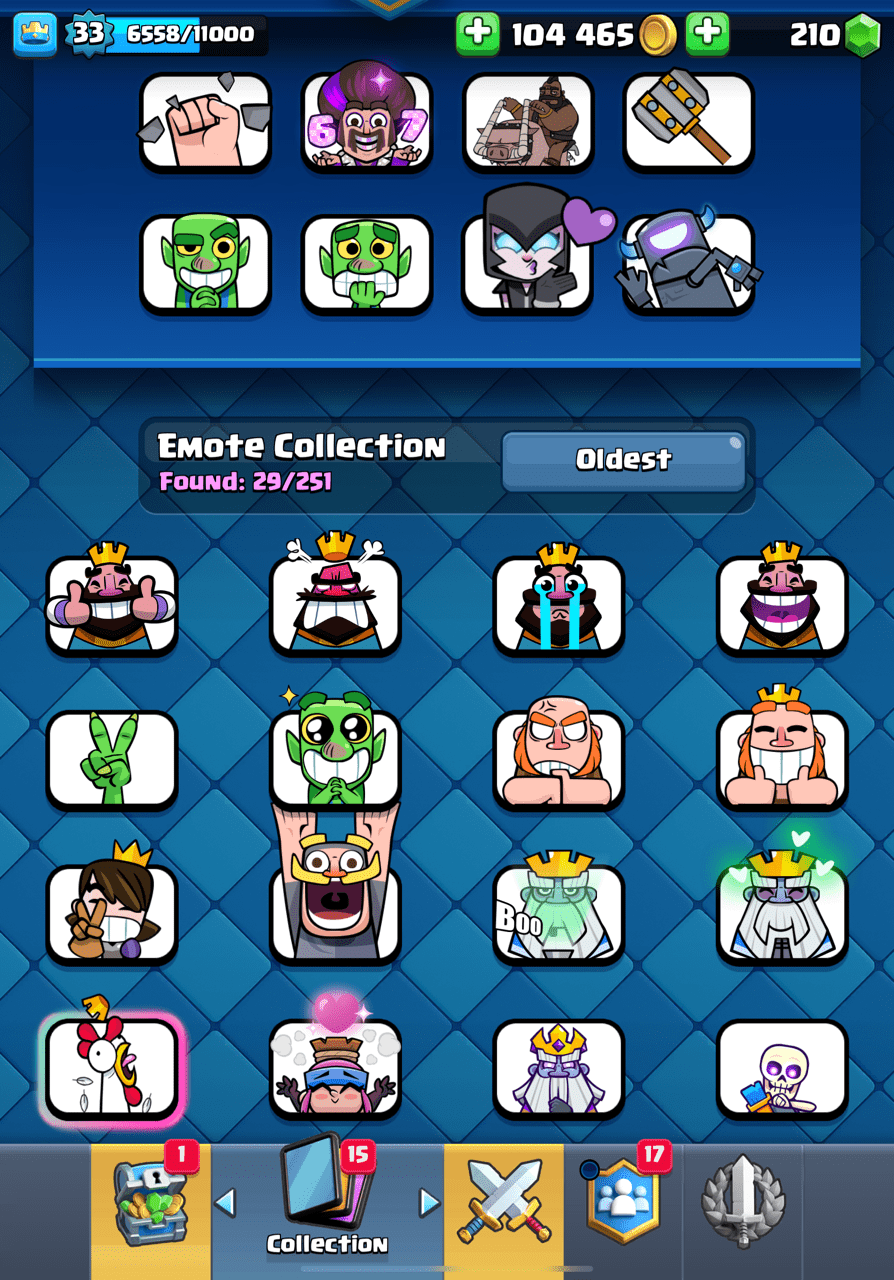The width and height of the screenshot is (894, 1280).
Task: Select the chicken emote with pink glow
Action: coord(111,1068)
